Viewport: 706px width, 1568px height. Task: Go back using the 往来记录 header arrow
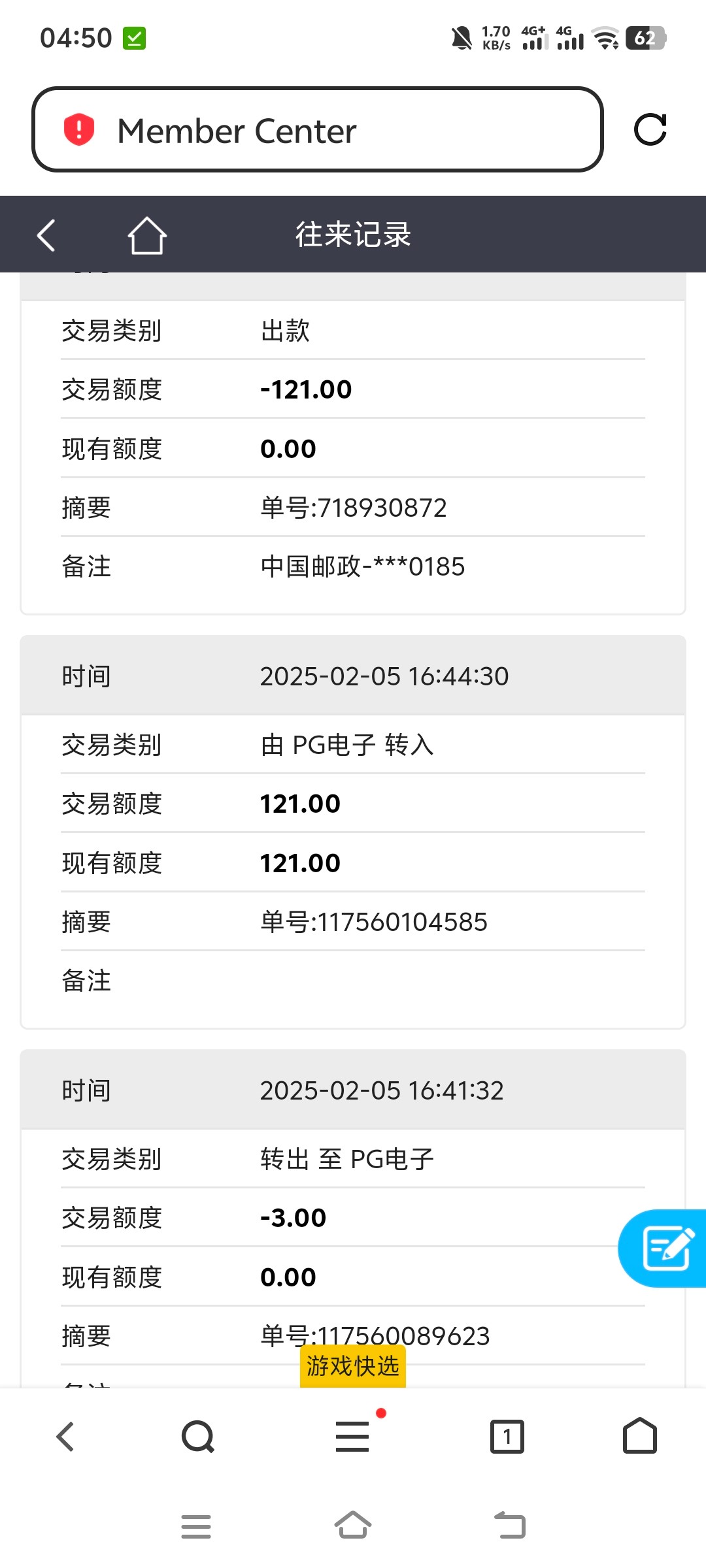coord(46,235)
